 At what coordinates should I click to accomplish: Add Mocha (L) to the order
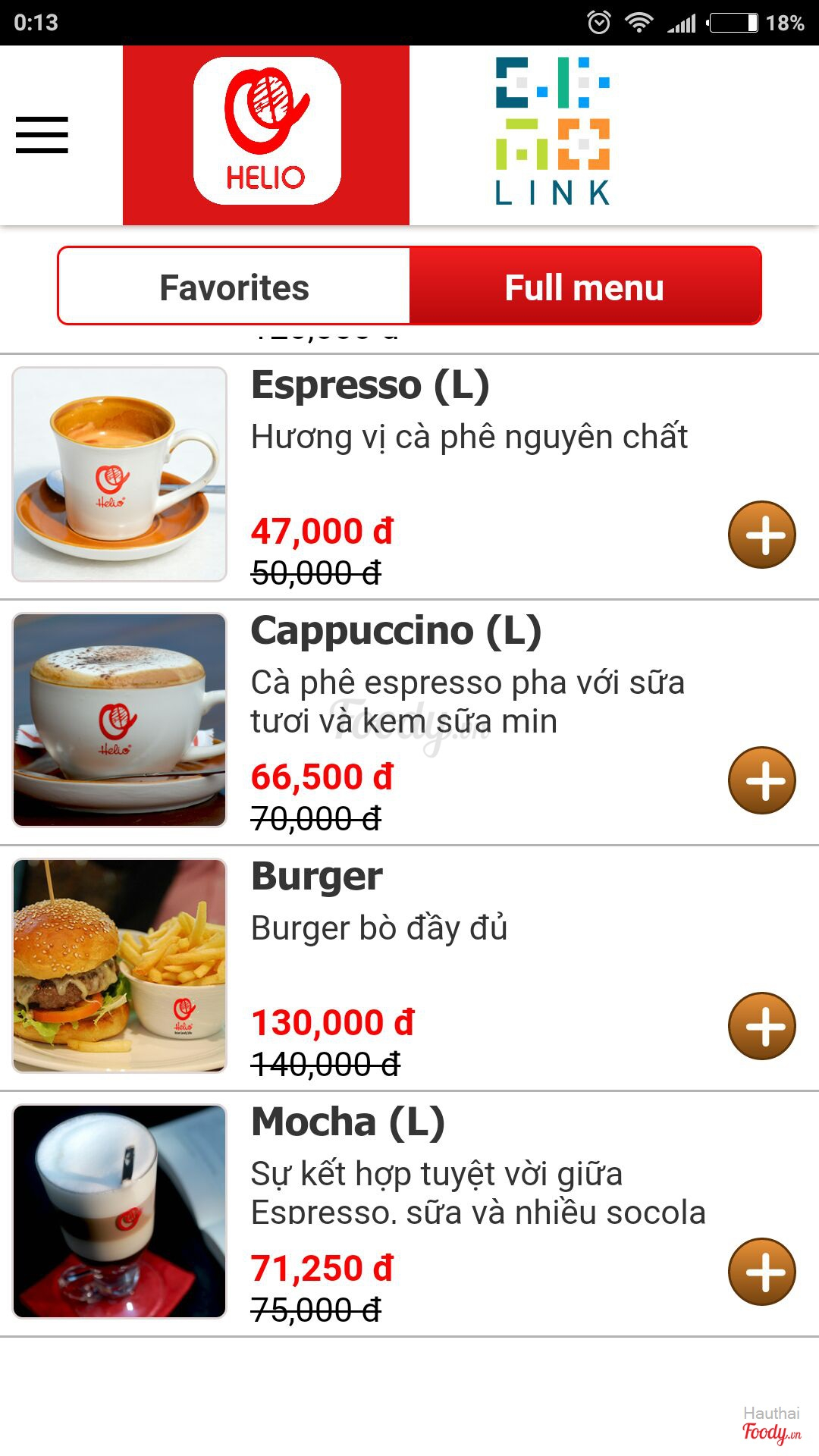click(x=761, y=1272)
